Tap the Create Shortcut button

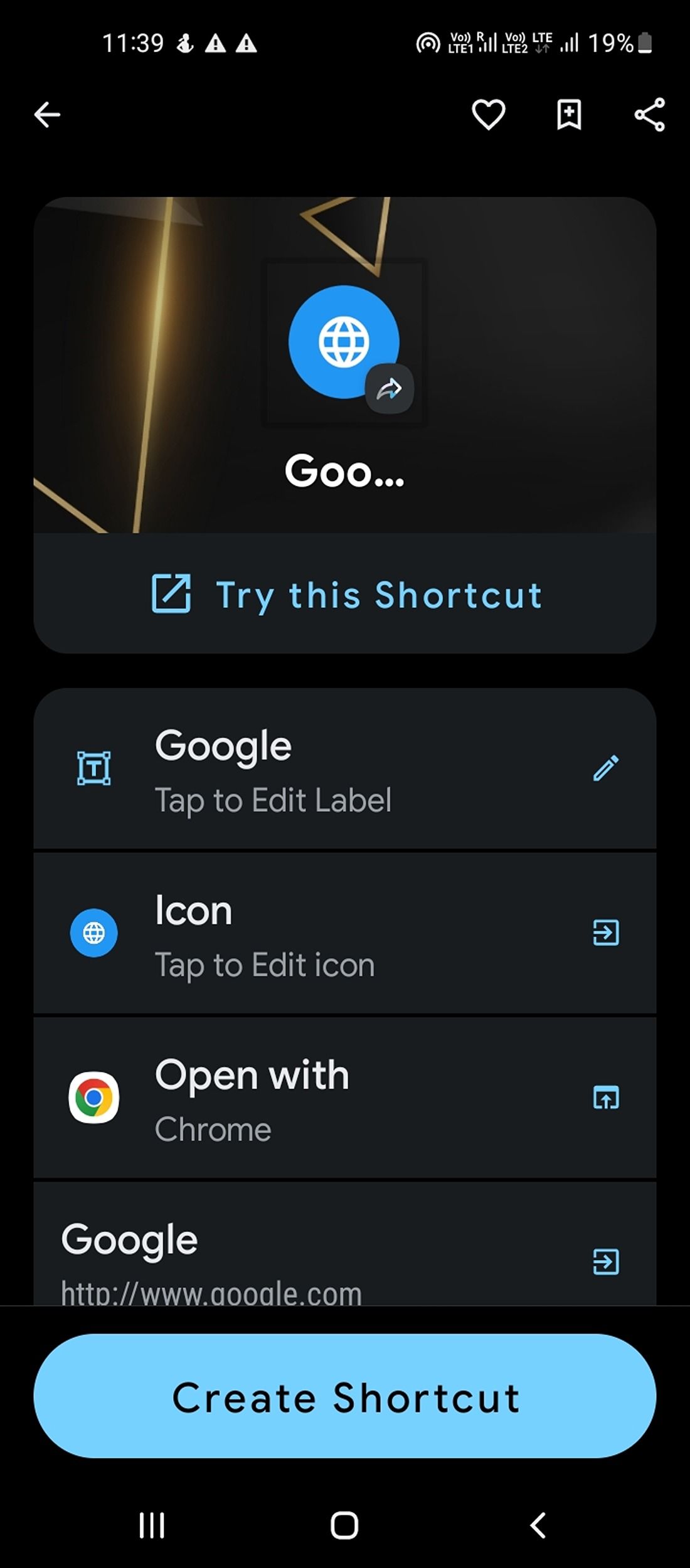click(x=345, y=1397)
